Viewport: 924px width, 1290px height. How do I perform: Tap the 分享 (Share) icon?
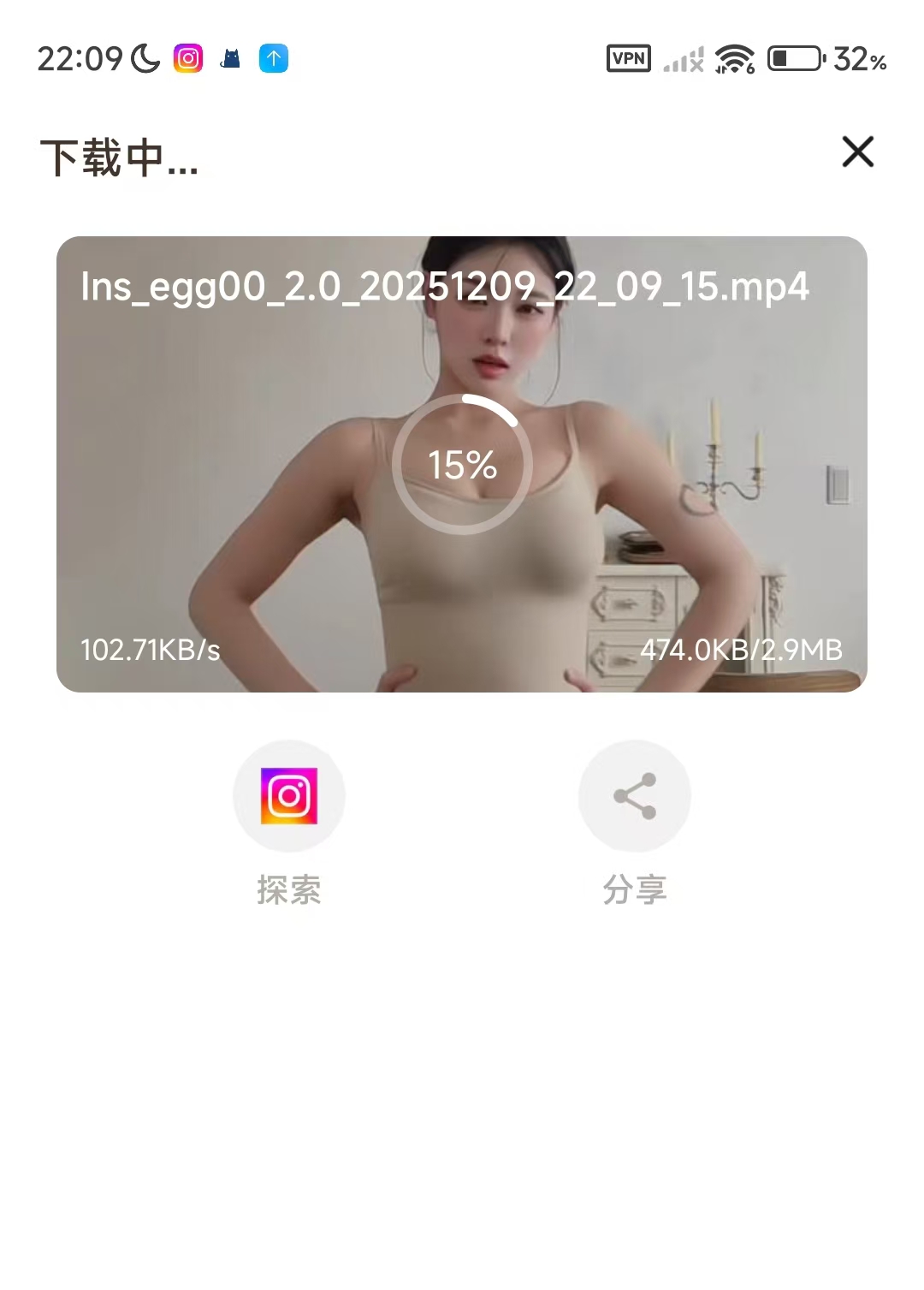(634, 795)
